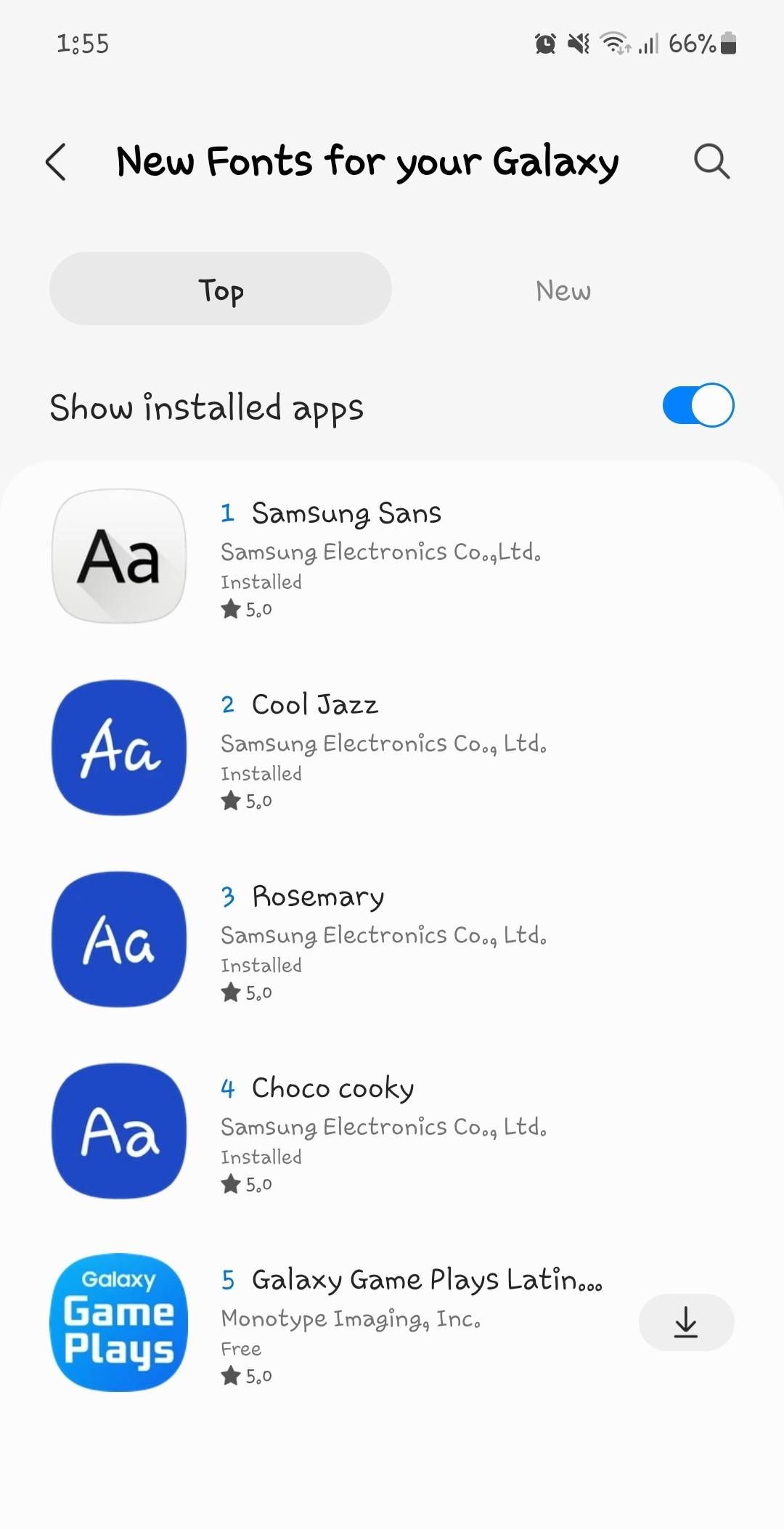Viewport: 784px width, 1529px height.
Task: Switch to the New tab
Action: 563,290
